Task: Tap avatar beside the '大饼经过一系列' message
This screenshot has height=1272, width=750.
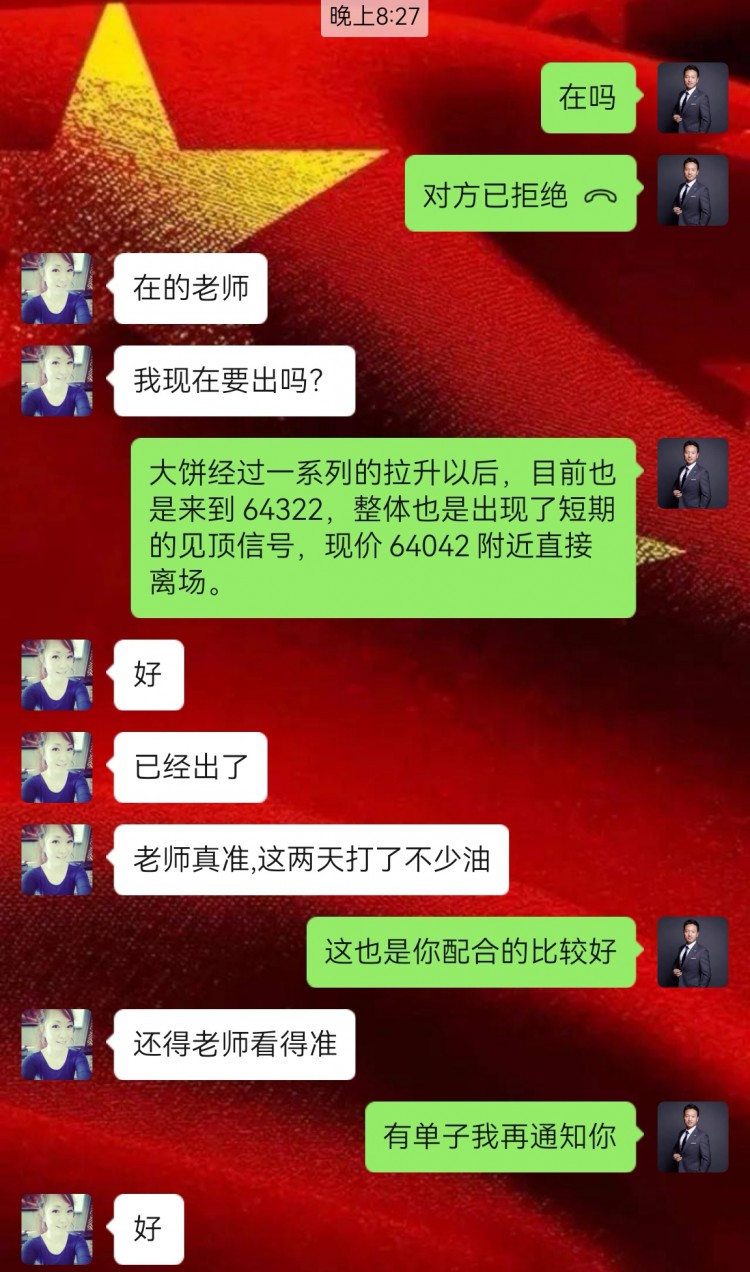Action: 692,473
